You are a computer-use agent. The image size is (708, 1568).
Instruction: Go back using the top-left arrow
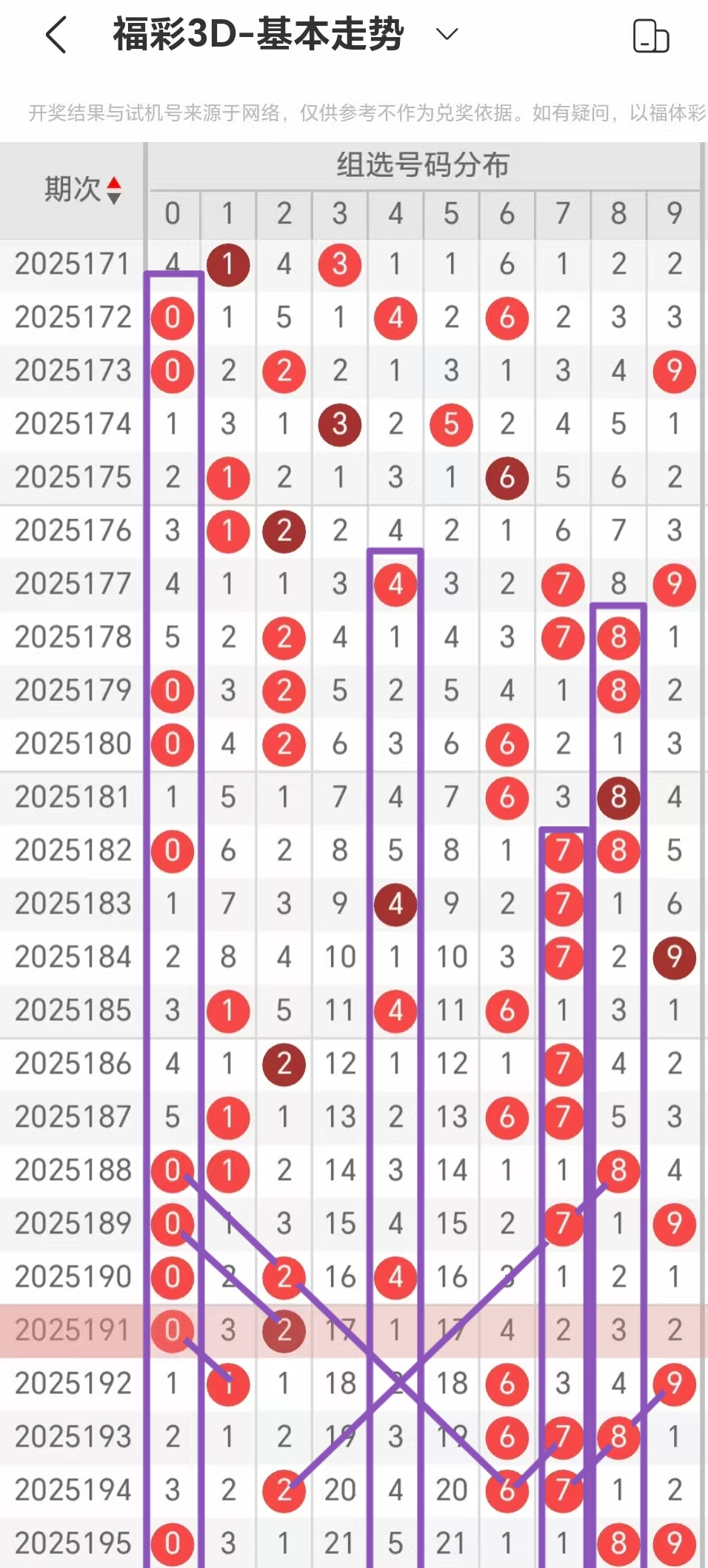pos(56,35)
